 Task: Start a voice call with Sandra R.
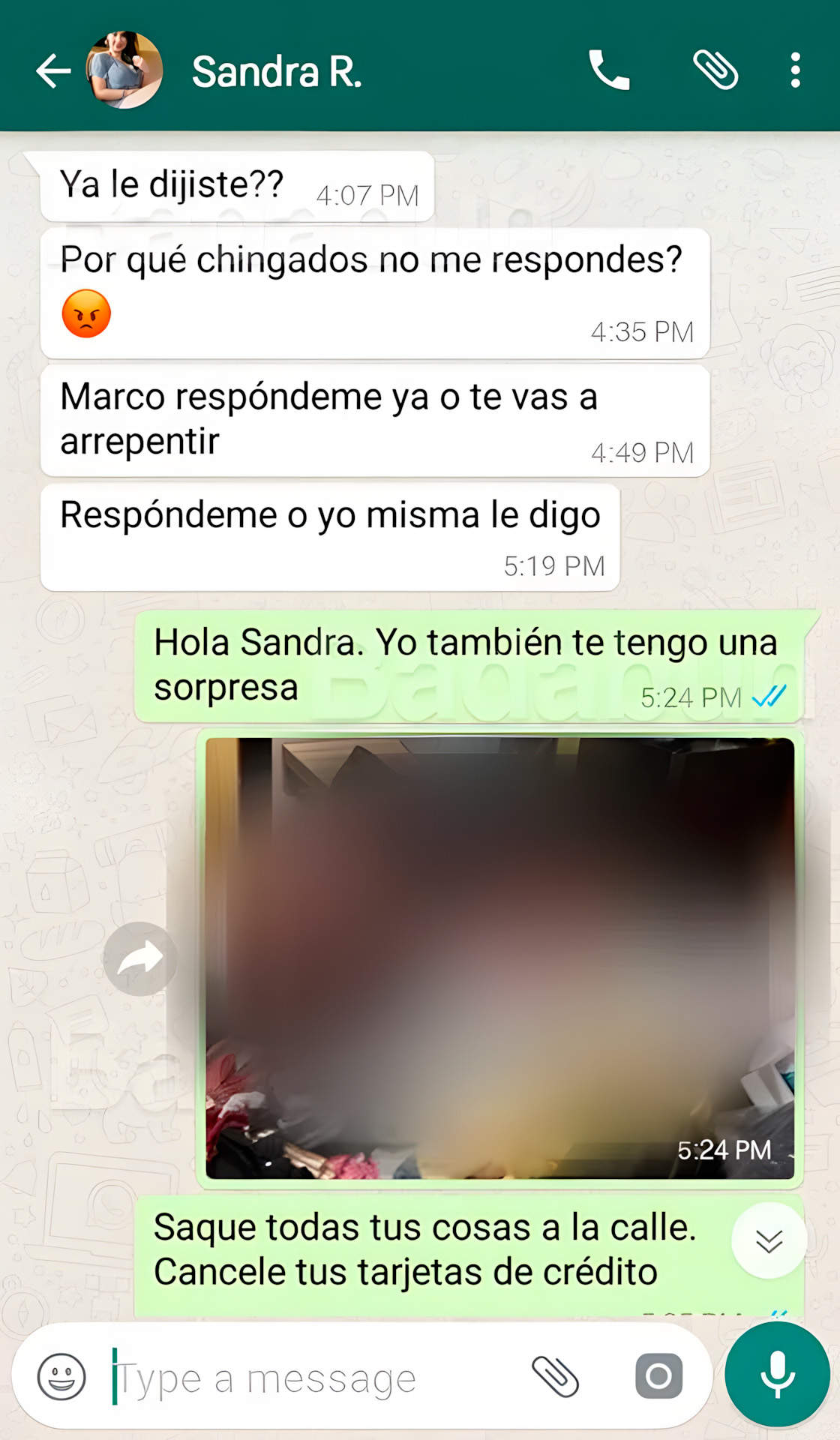(609, 70)
